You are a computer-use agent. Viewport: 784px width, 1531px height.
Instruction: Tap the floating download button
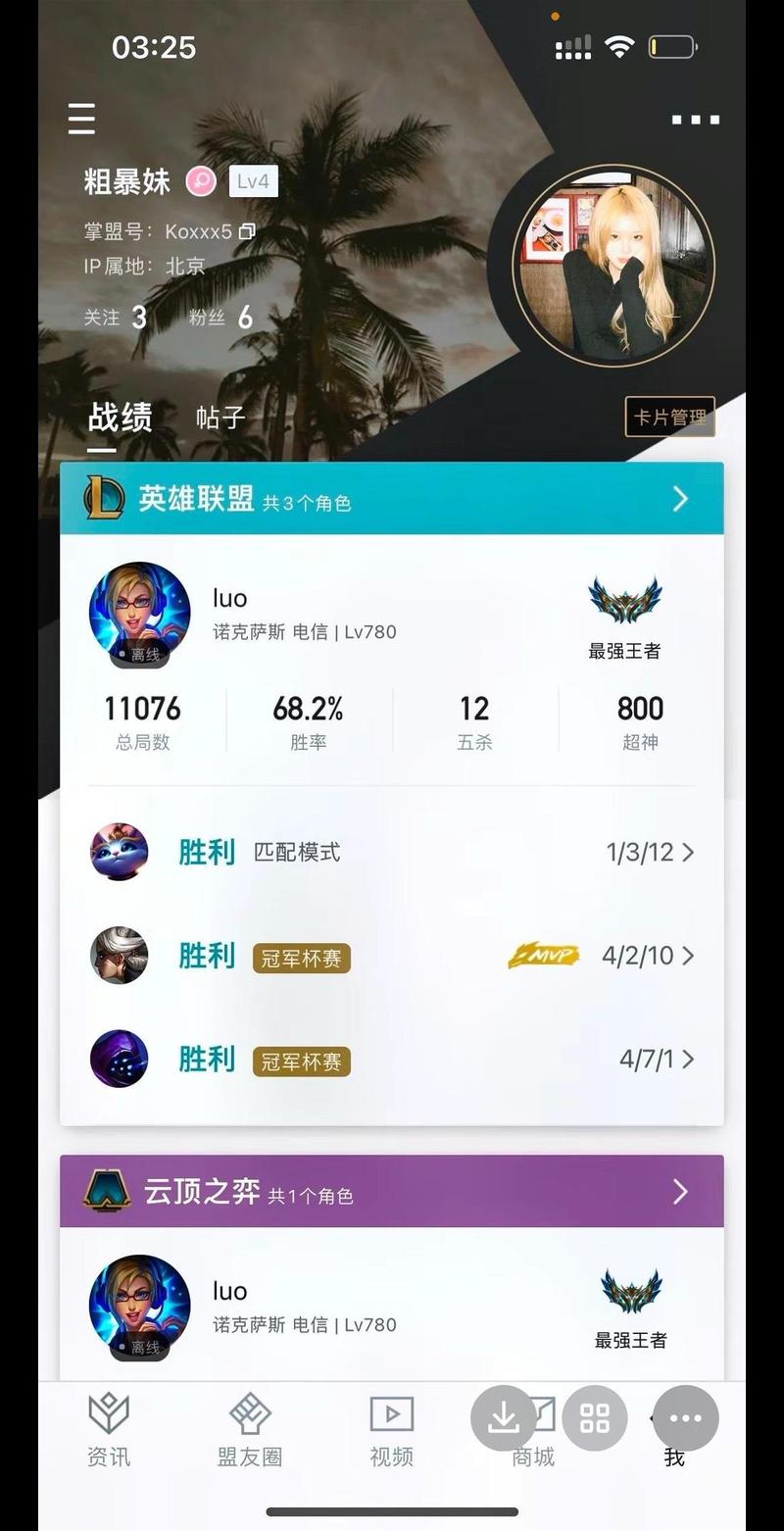coord(503,1417)
